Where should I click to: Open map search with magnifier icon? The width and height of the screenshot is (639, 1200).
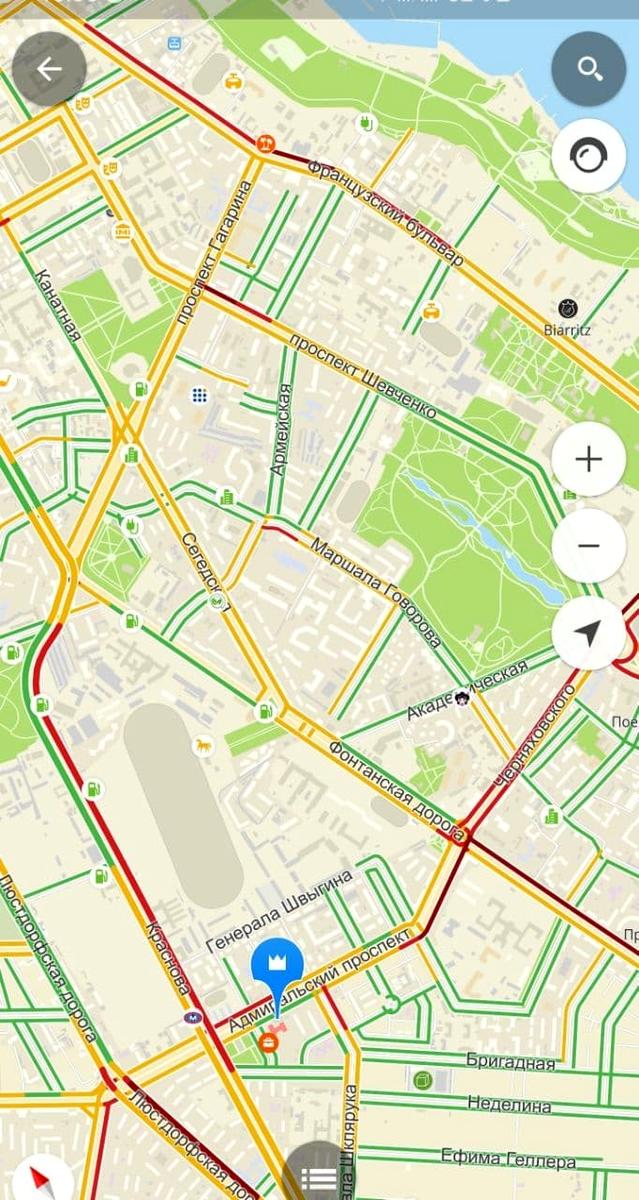pyautogui.click(x=589, y=69)
